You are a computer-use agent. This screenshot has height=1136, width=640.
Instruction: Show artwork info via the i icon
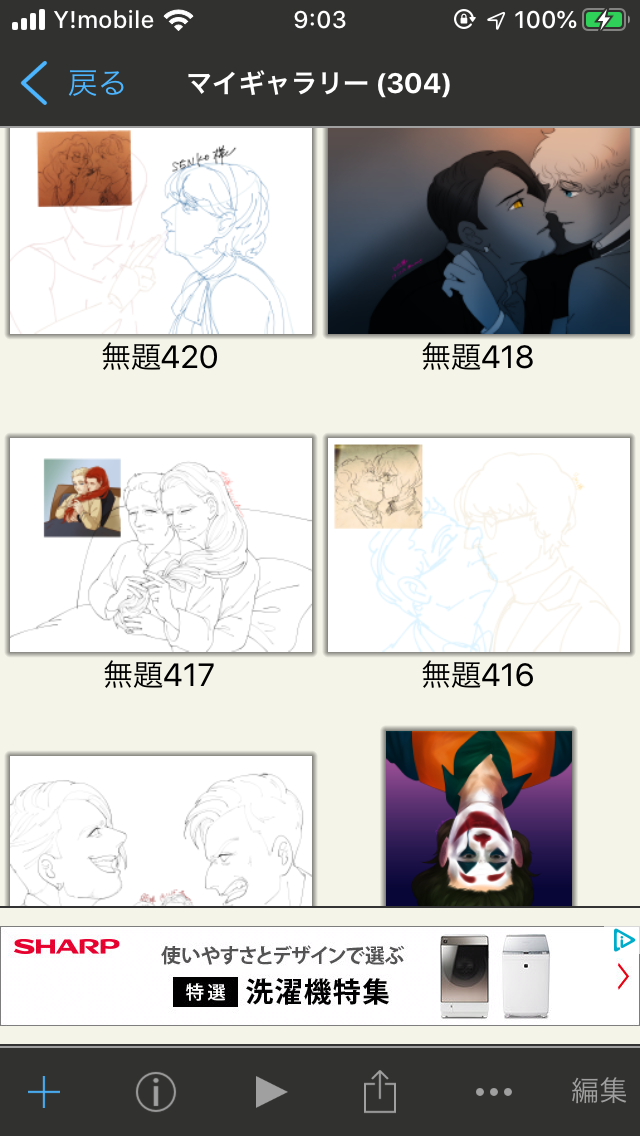coord(156,1092)
